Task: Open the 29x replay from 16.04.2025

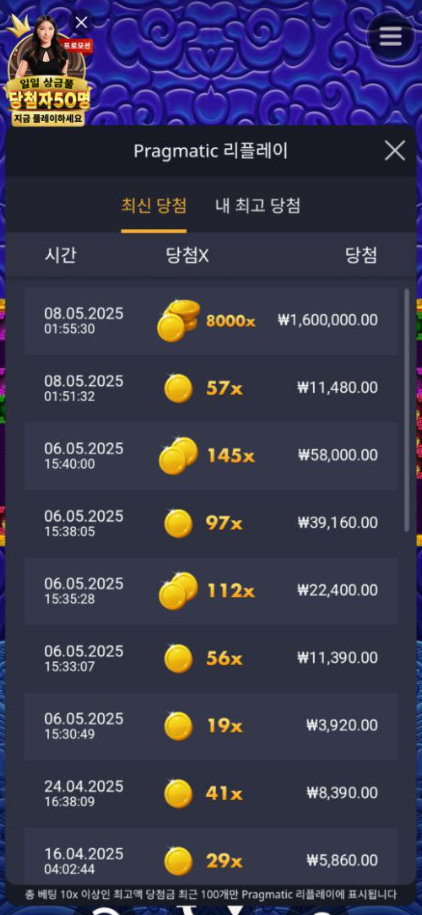Action: [x=211, y=857]
